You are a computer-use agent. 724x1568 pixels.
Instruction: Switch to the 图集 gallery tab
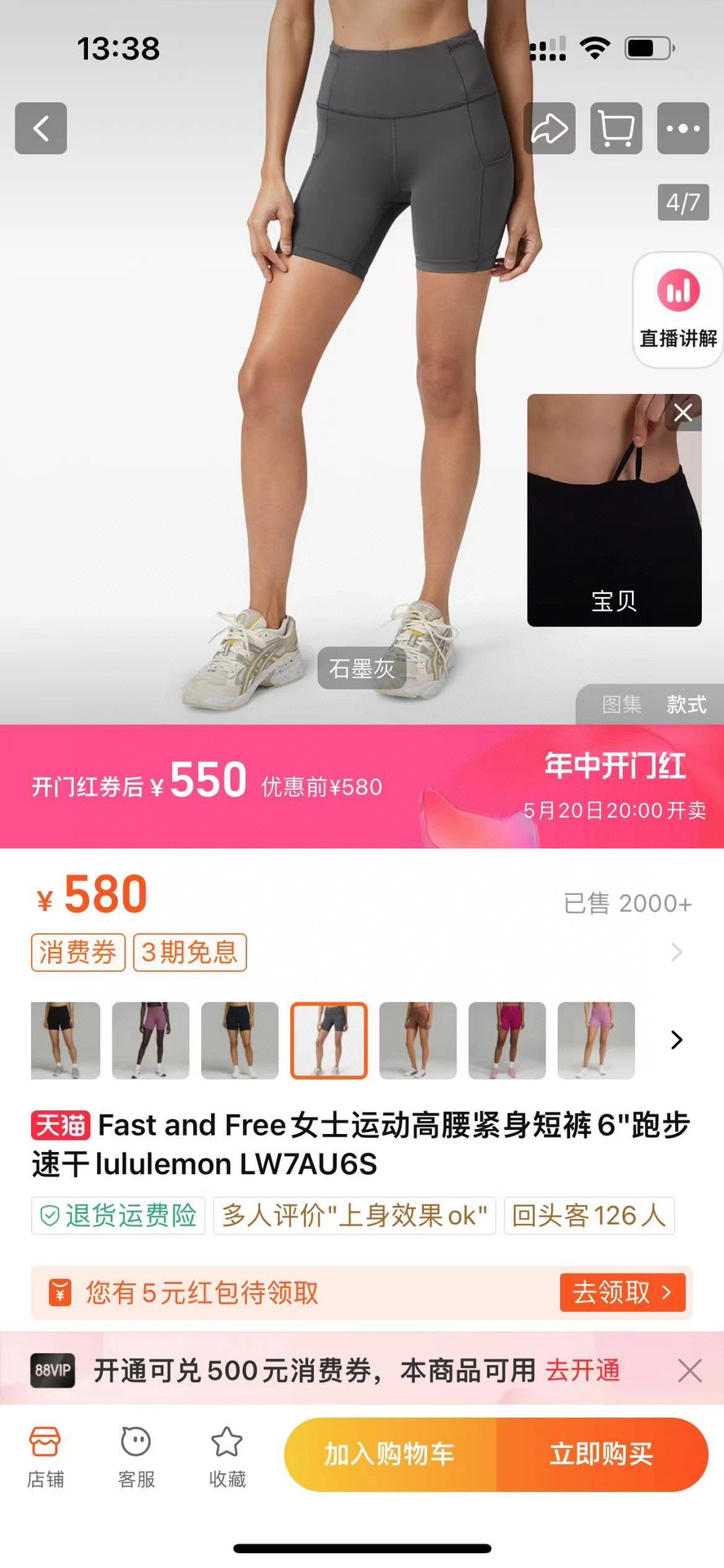[x=621, y=704]
